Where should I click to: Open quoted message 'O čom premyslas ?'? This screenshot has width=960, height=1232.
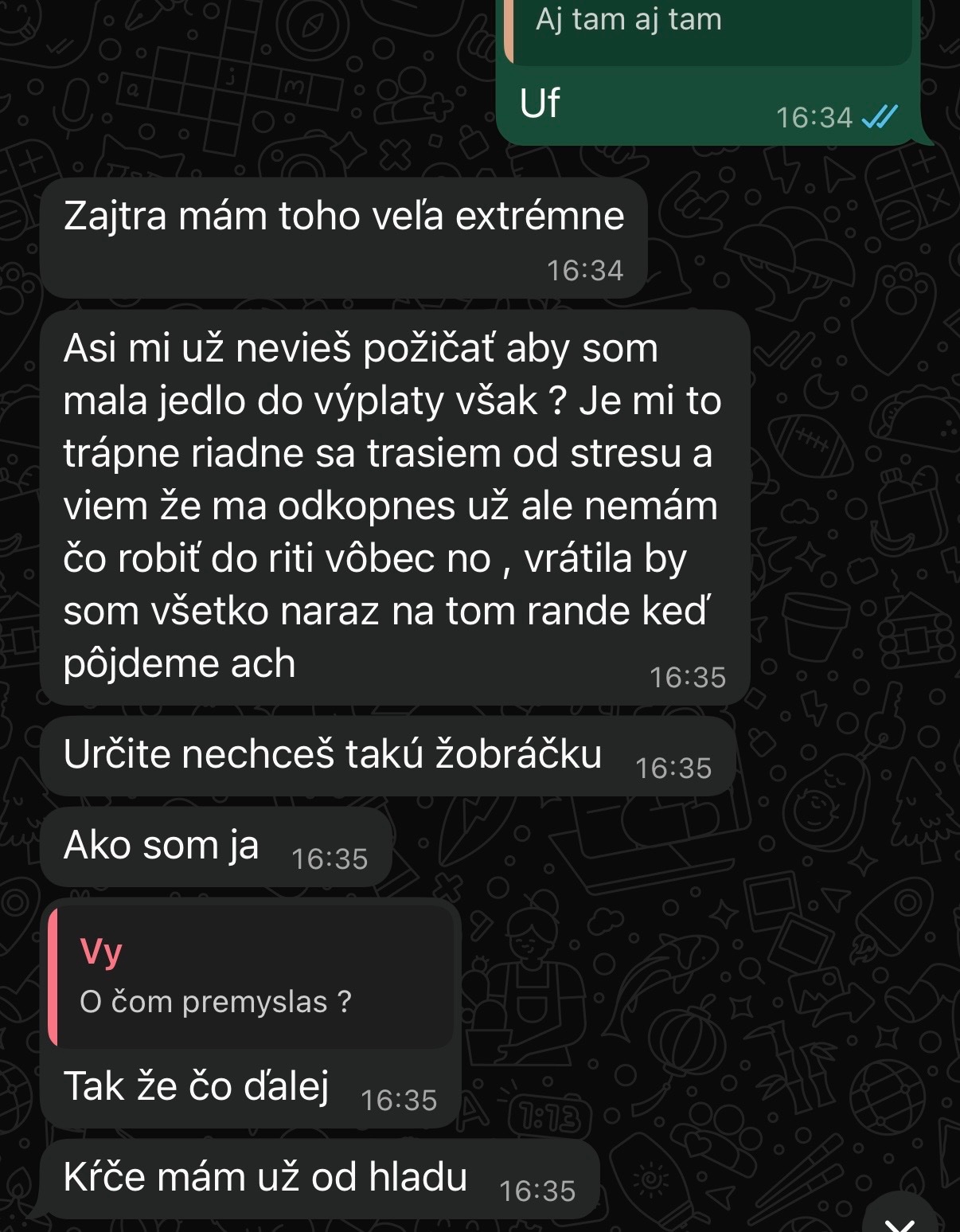point(251,976)
